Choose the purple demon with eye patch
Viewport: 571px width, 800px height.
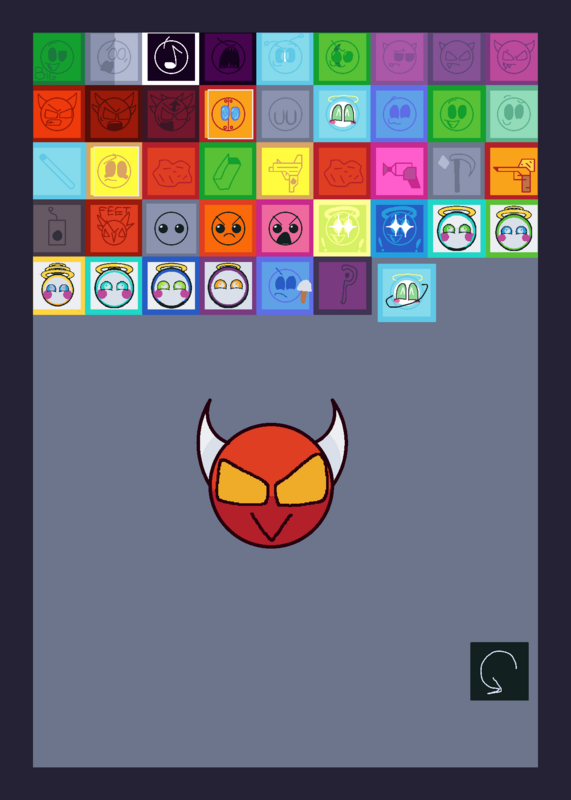399,58
